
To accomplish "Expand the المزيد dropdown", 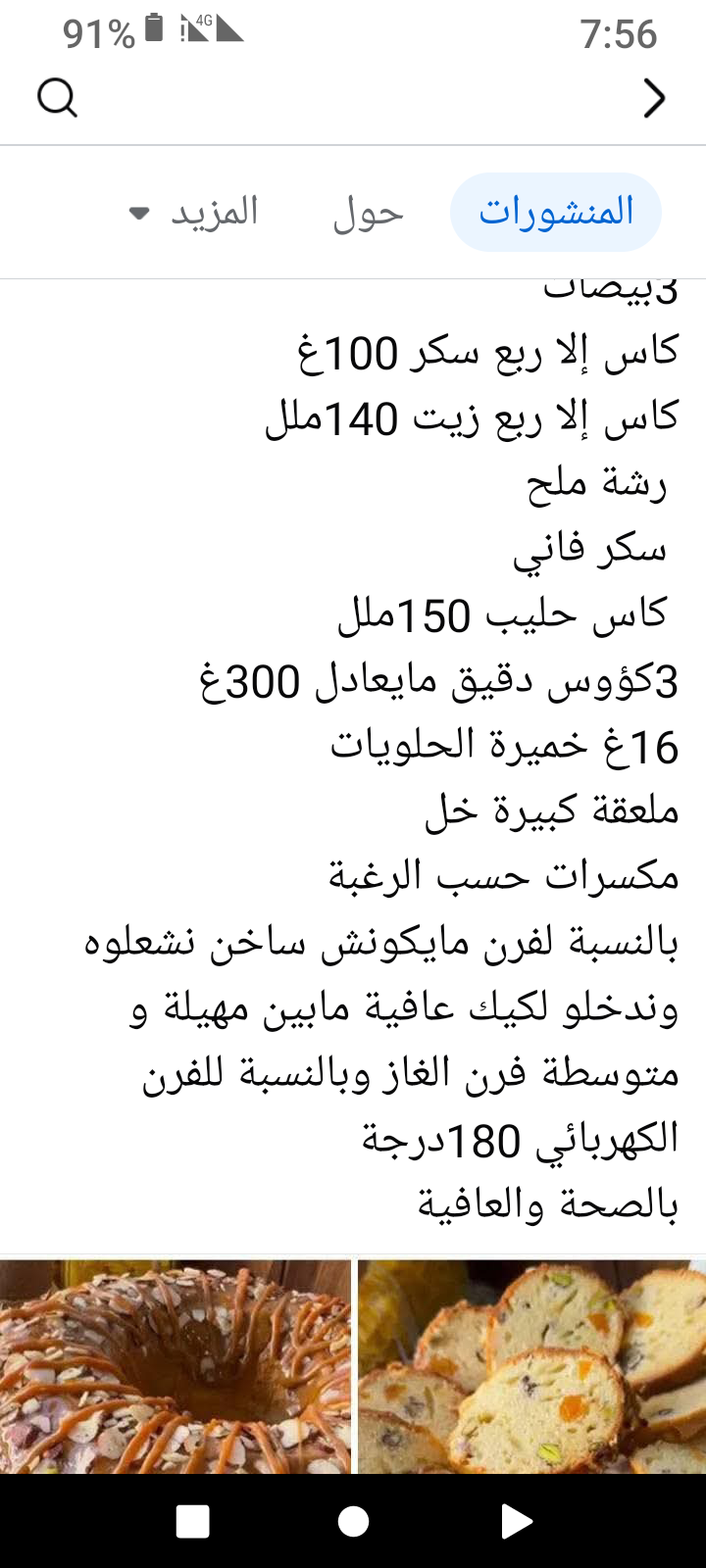I will pos(195,213).
